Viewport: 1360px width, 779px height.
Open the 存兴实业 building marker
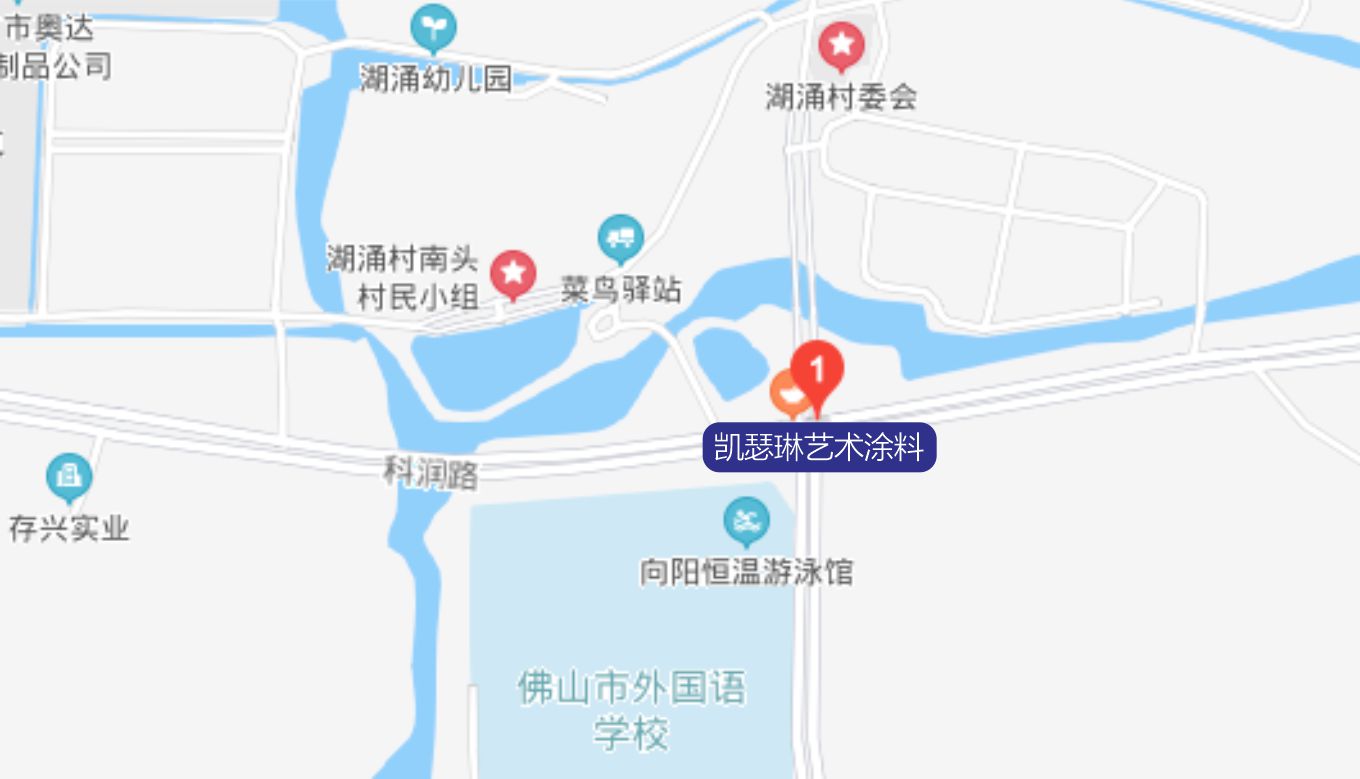(x=69, y=477)
